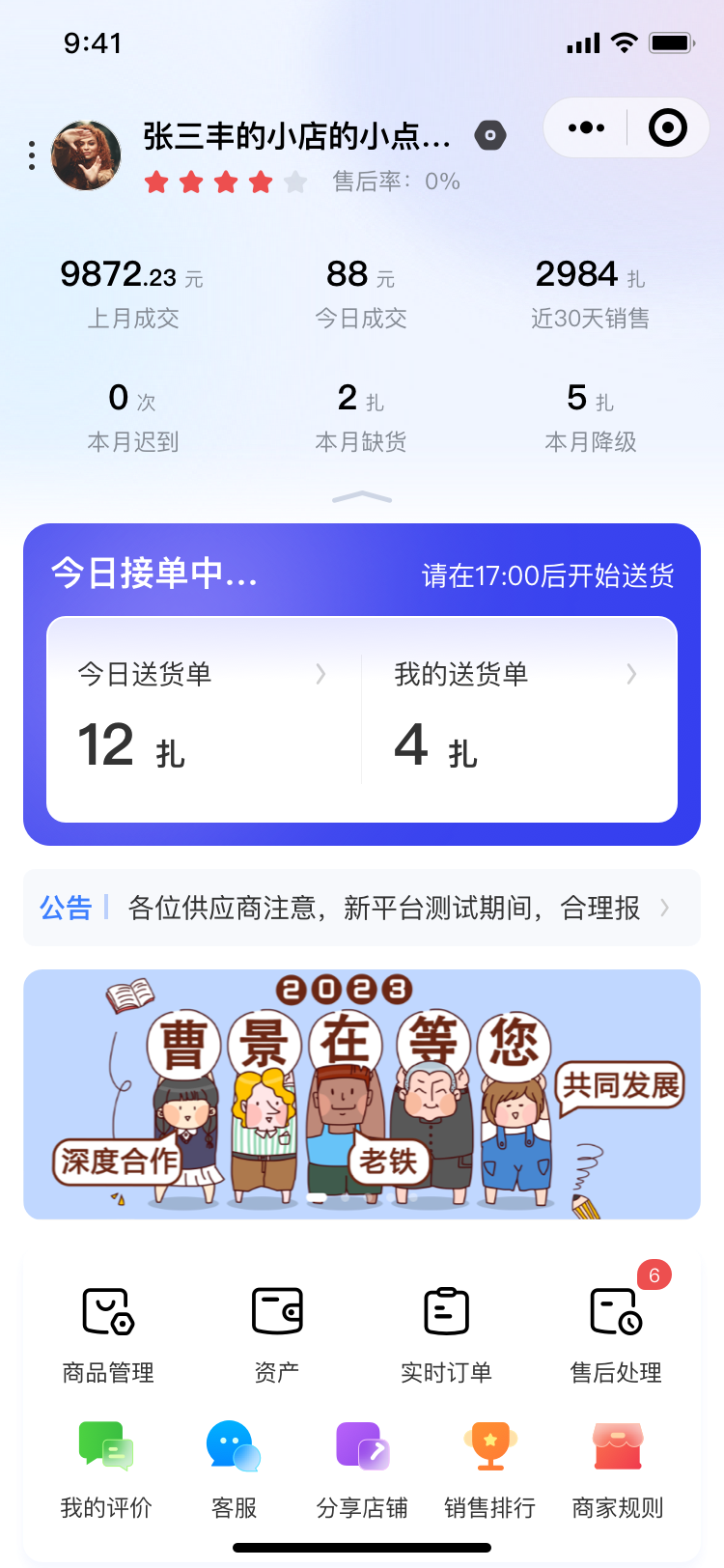
Task: Go to 商品管理
Action: (x=108, y=1335)
